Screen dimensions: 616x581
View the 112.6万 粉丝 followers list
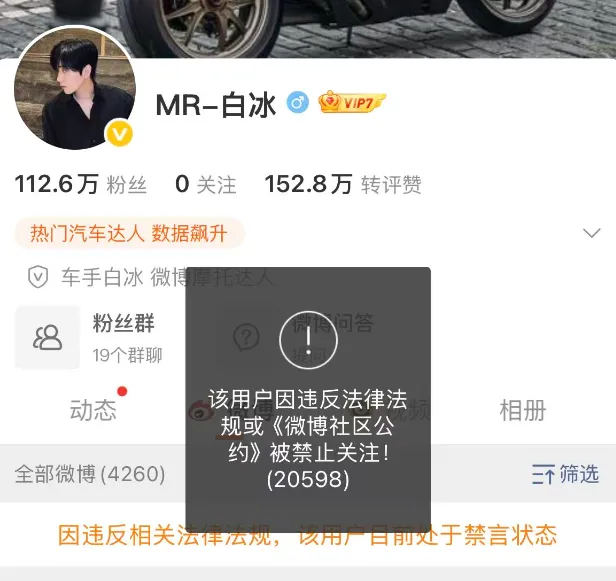click(x=81, y=185)
